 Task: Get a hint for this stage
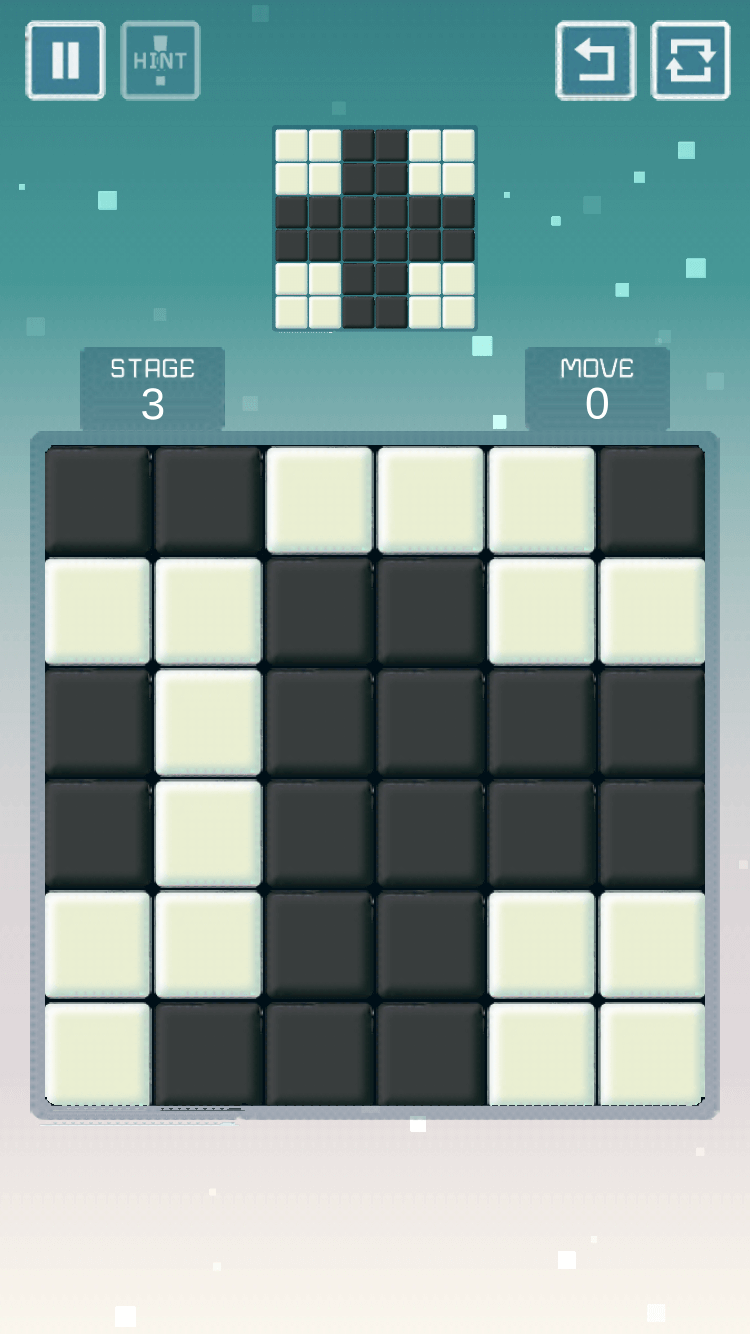(x=160, y=61)
